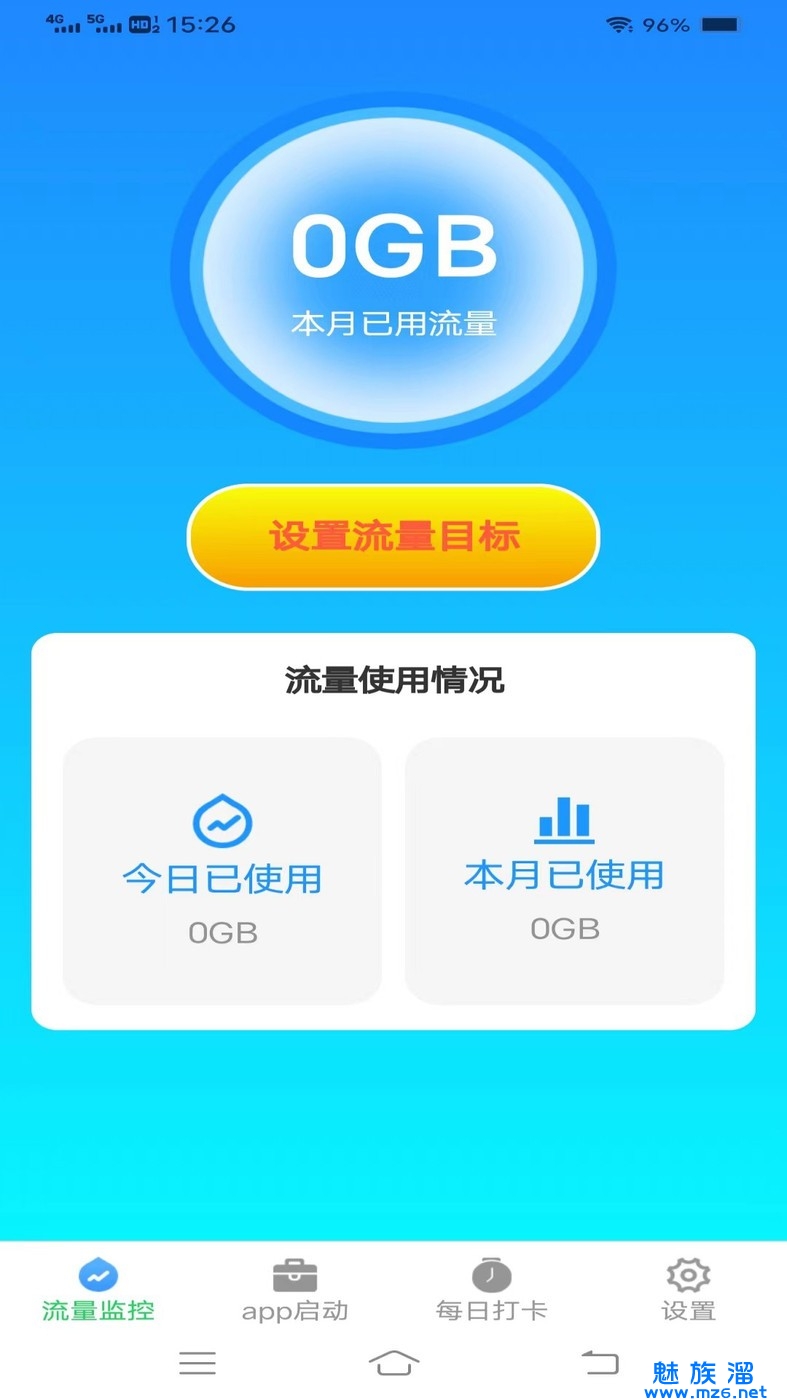Open the recent apps menu button
The width and height of the screenshot is (787, 1400).
coord(197,1362)
